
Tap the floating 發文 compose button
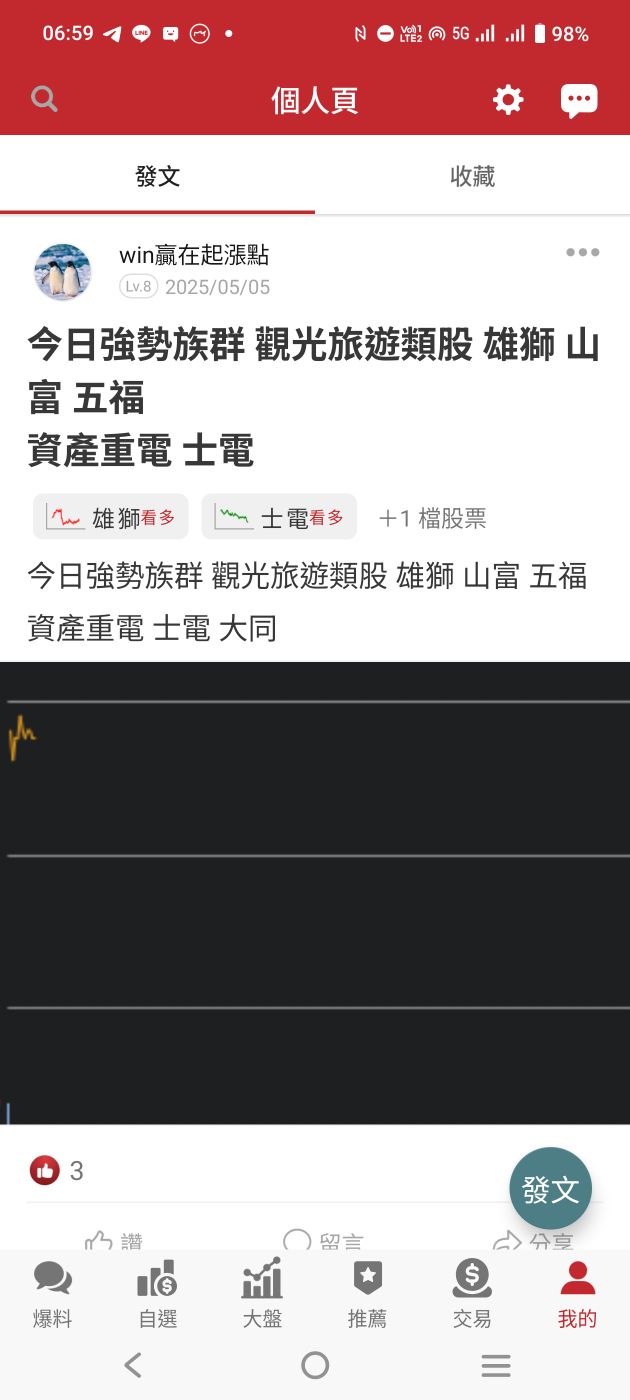coord(551,1189)
